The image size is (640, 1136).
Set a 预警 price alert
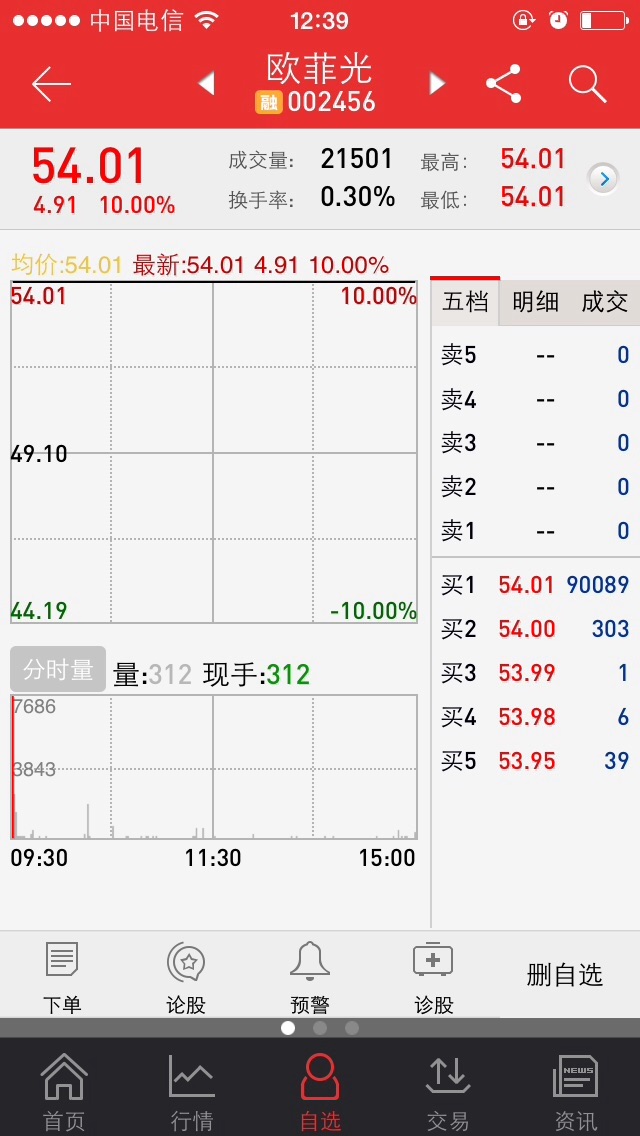click(x=309, y=978)
